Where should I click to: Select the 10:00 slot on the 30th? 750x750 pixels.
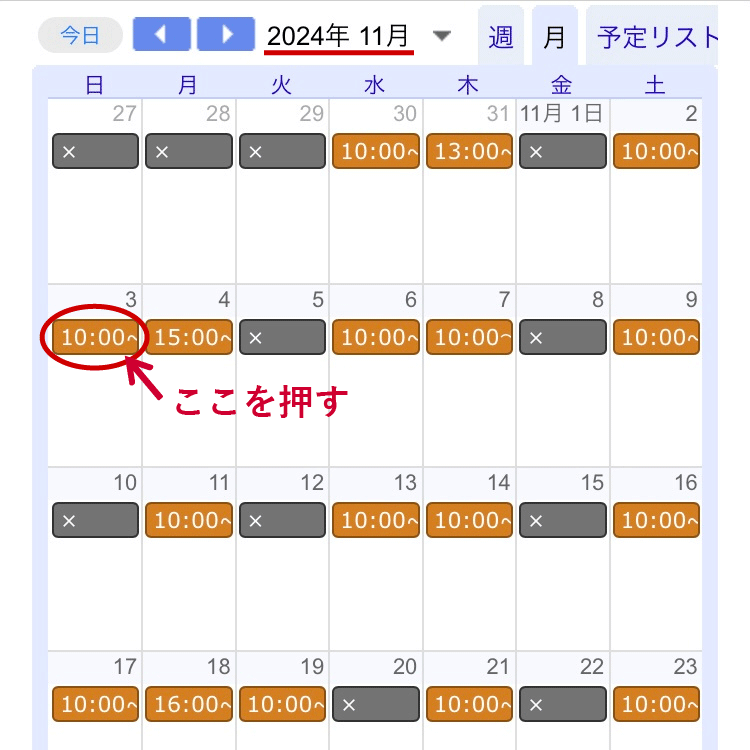pos(376,151)
